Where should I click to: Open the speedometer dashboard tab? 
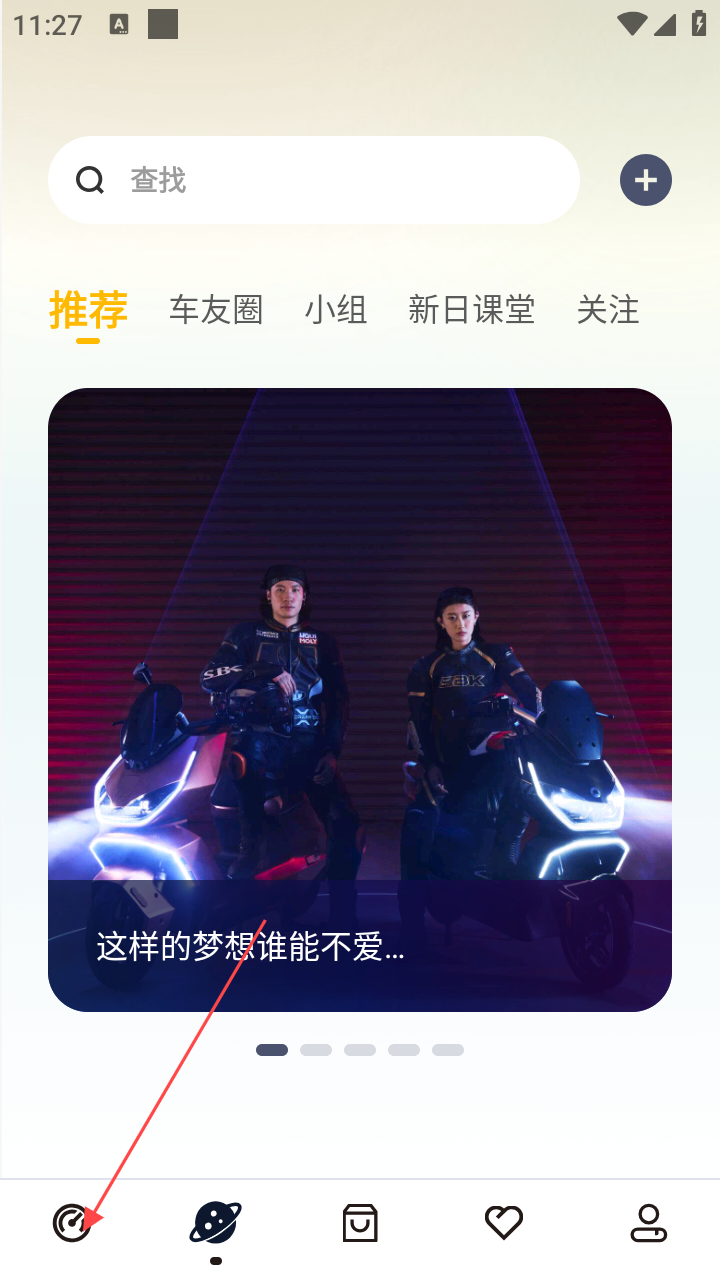point(72,1222)
